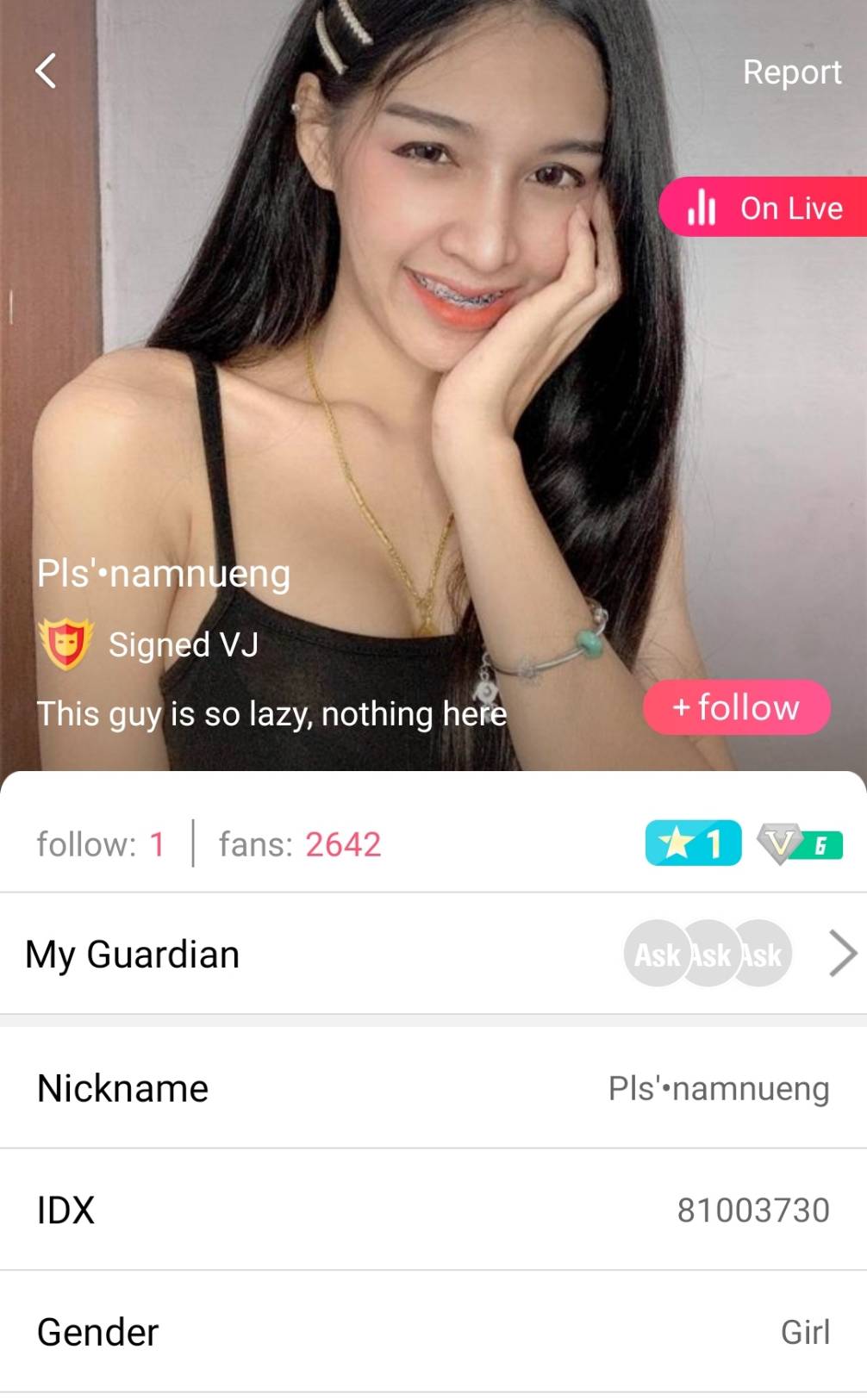Viewport: 867px width, 1400px height.
Task: Go back using the top arrow
Action: click(x=46, y=71)
